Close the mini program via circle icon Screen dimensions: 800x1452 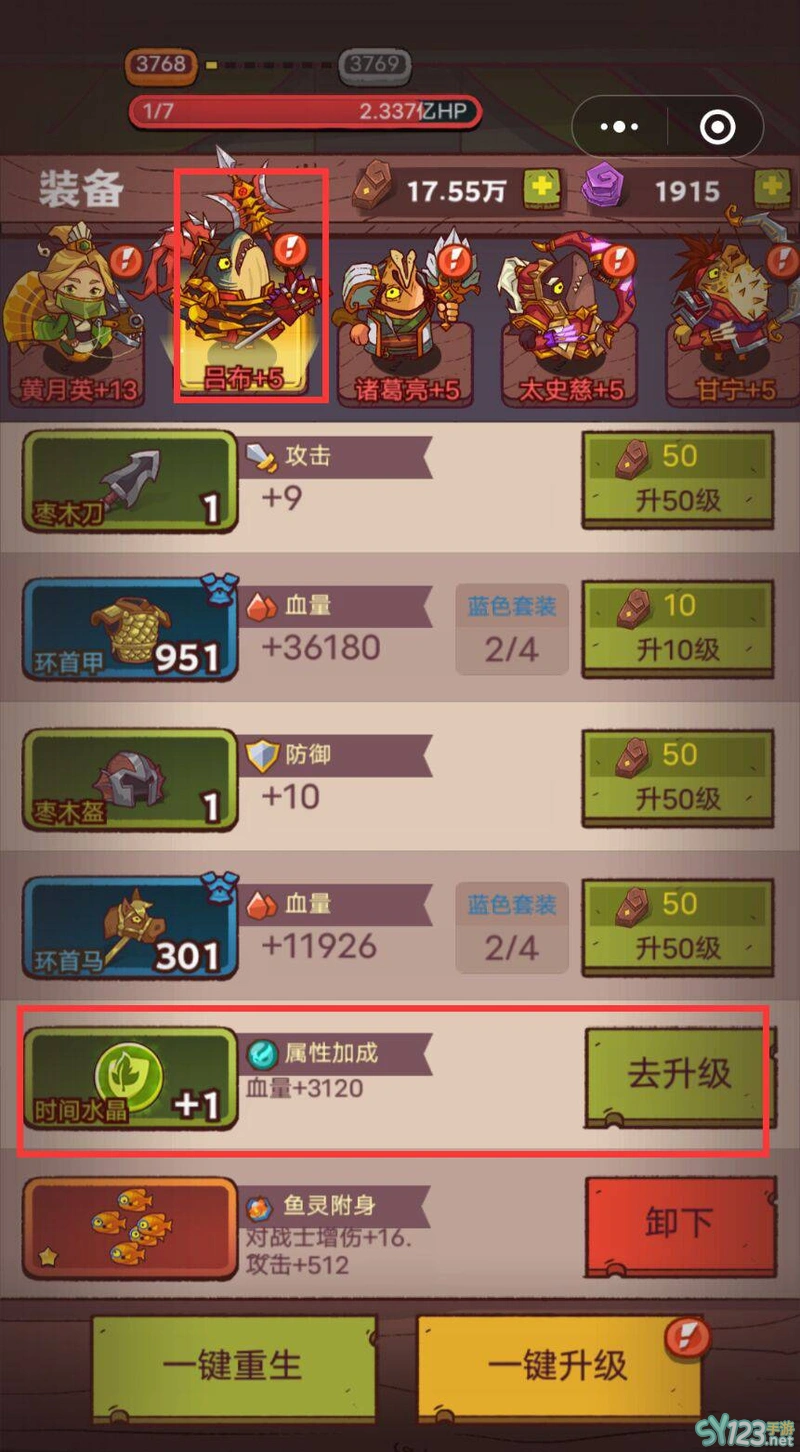coord(717,127)
